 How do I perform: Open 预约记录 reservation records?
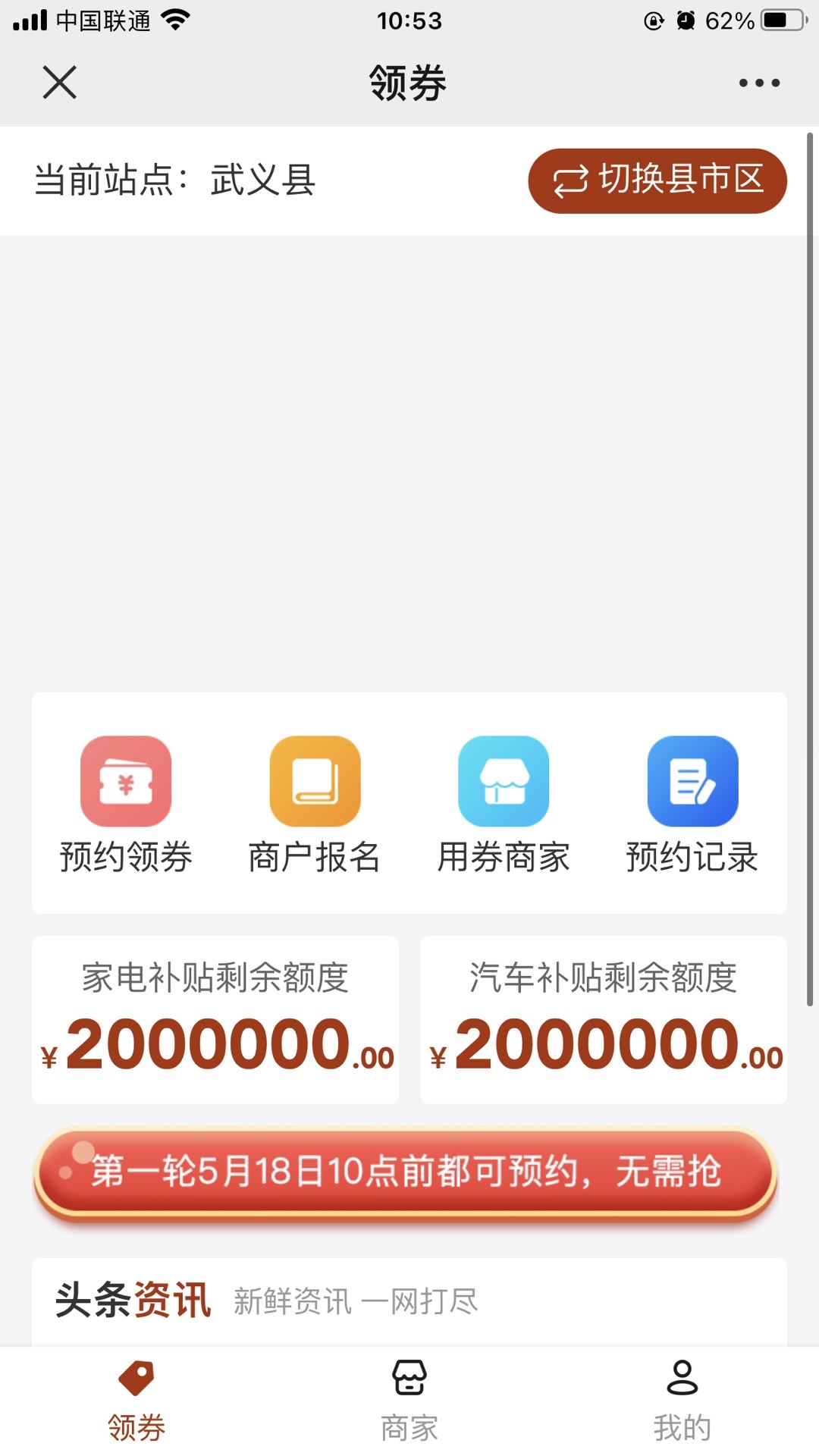pyautogui.click(x=692, y=804)
